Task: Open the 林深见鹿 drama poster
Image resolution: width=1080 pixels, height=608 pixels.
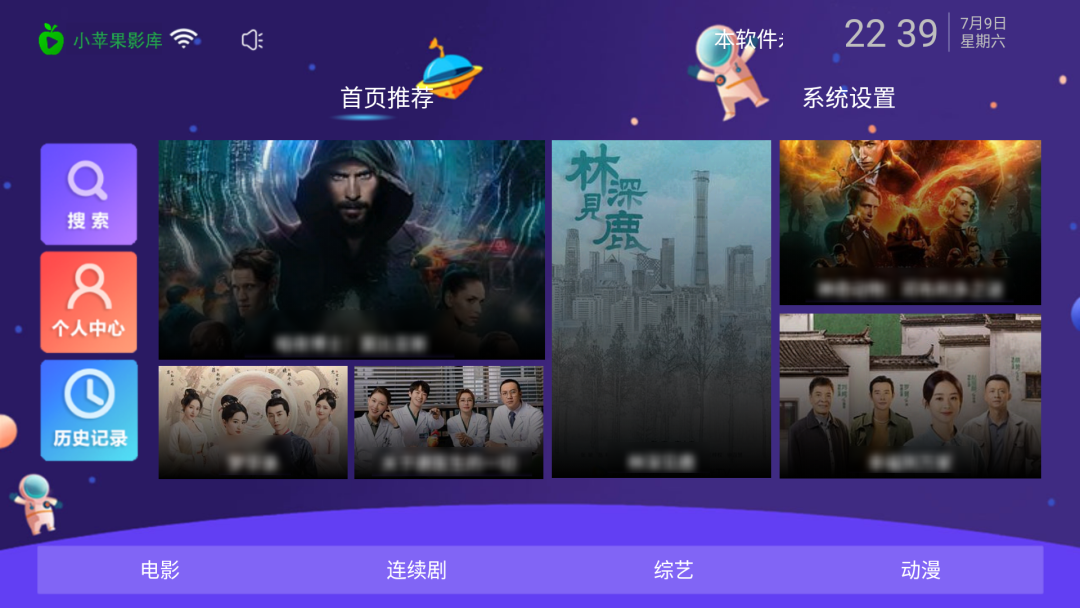Action: 661,308
